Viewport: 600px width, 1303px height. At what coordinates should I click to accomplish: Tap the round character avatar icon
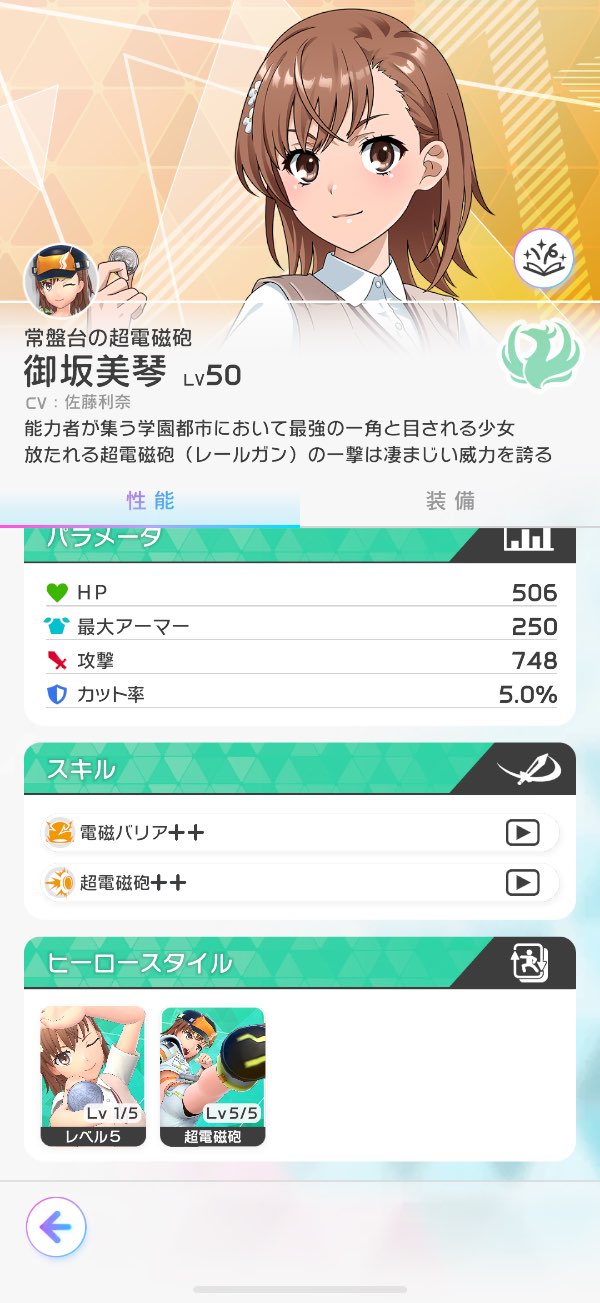click(x=60, y=278)
